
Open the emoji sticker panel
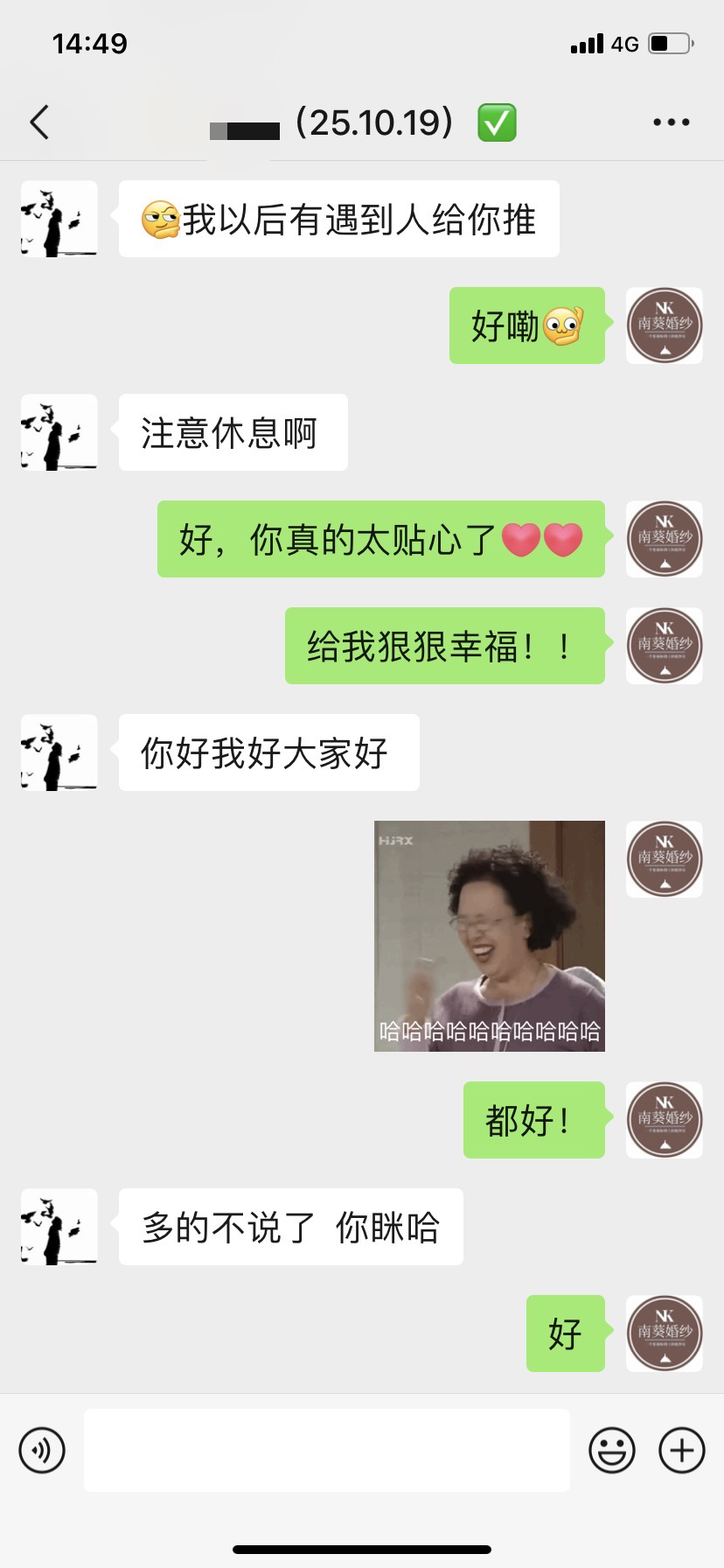tap(611, 1450)
